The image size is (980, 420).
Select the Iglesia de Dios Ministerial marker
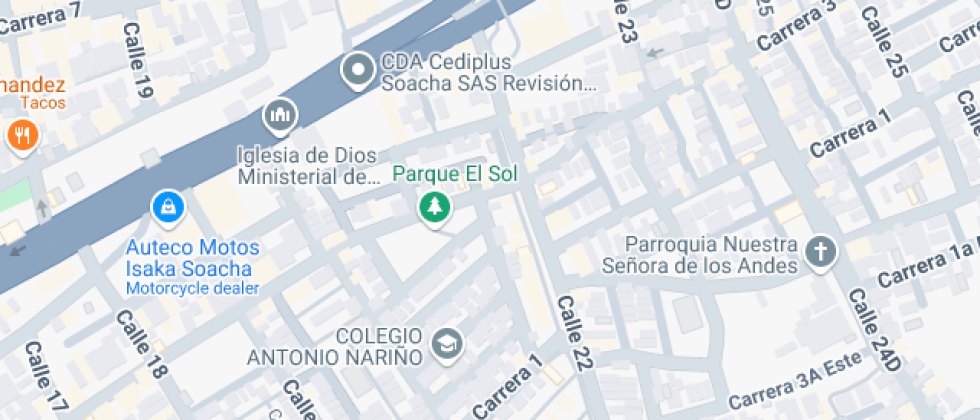point(280,116)
